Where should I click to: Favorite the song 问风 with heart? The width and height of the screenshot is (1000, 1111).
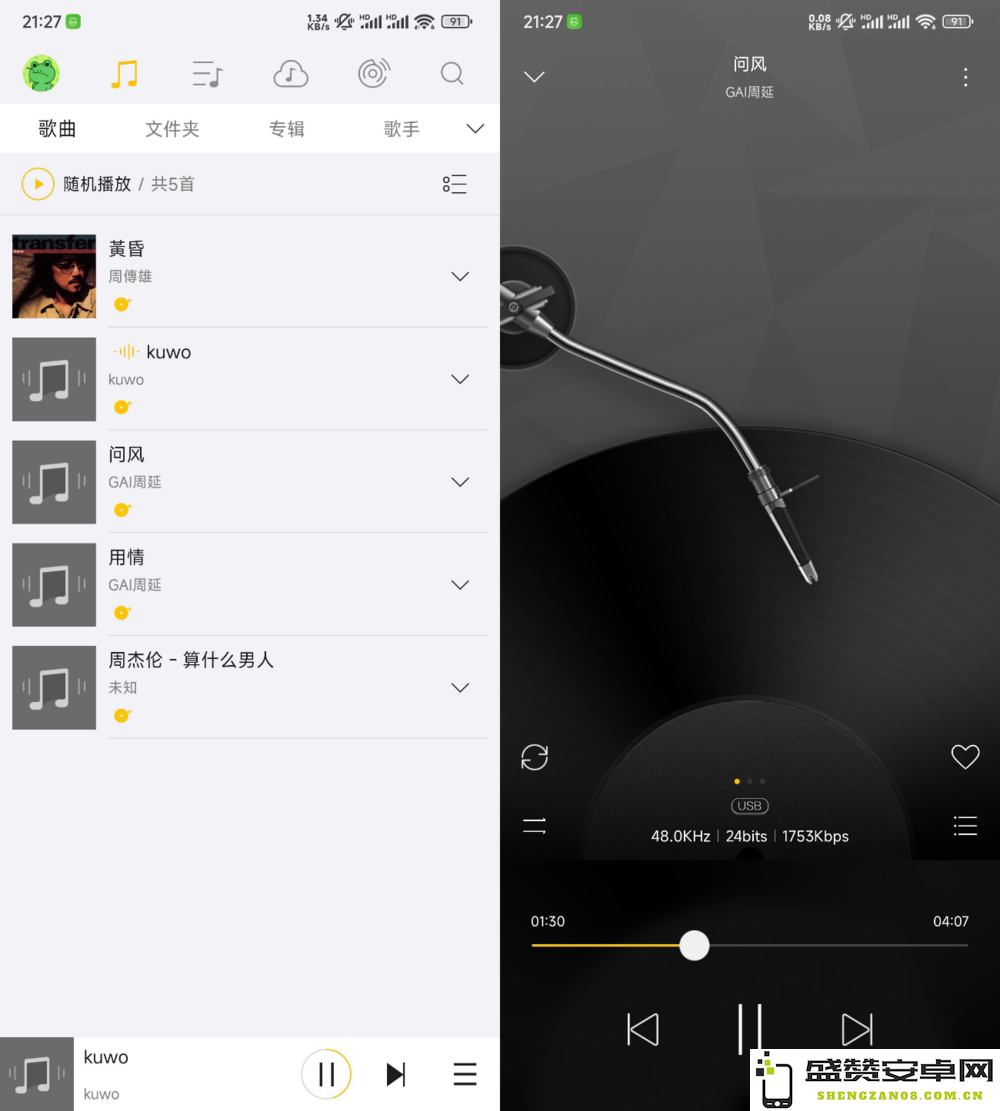965,757
